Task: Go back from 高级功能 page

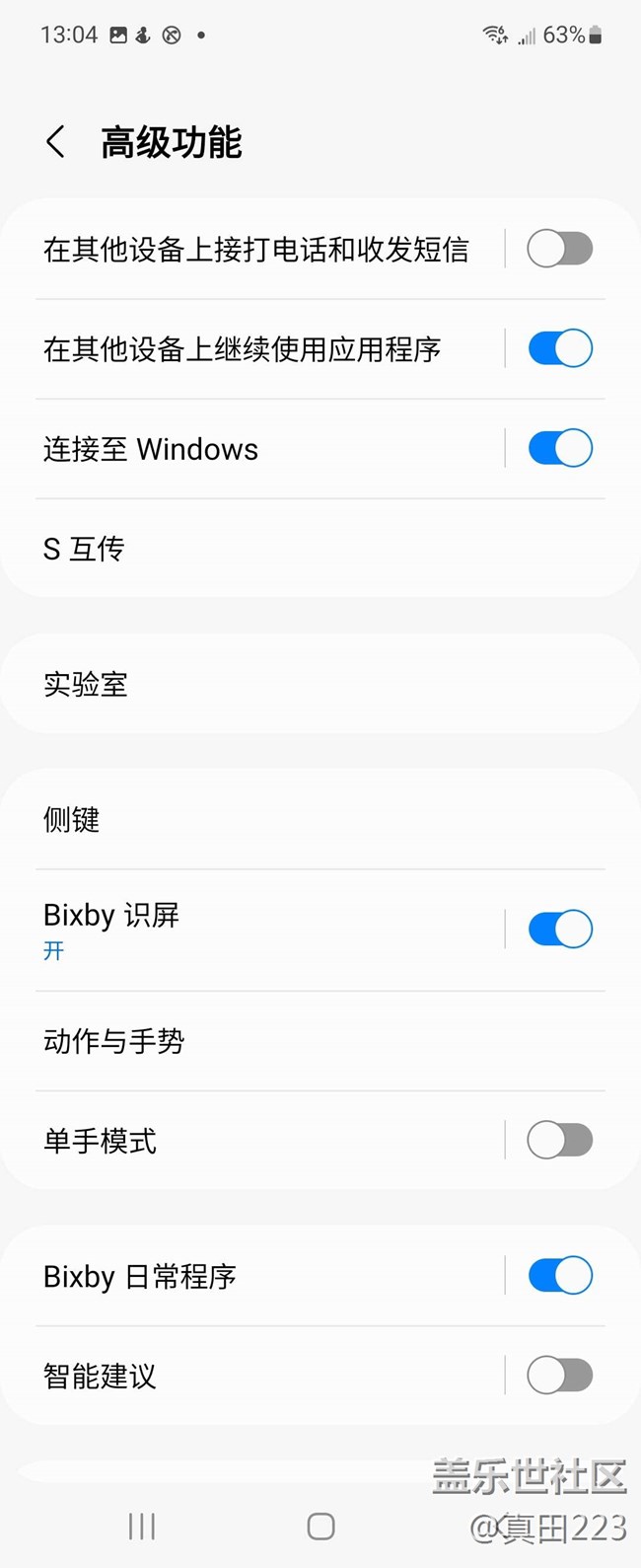Action: click(x=56, y=142)
